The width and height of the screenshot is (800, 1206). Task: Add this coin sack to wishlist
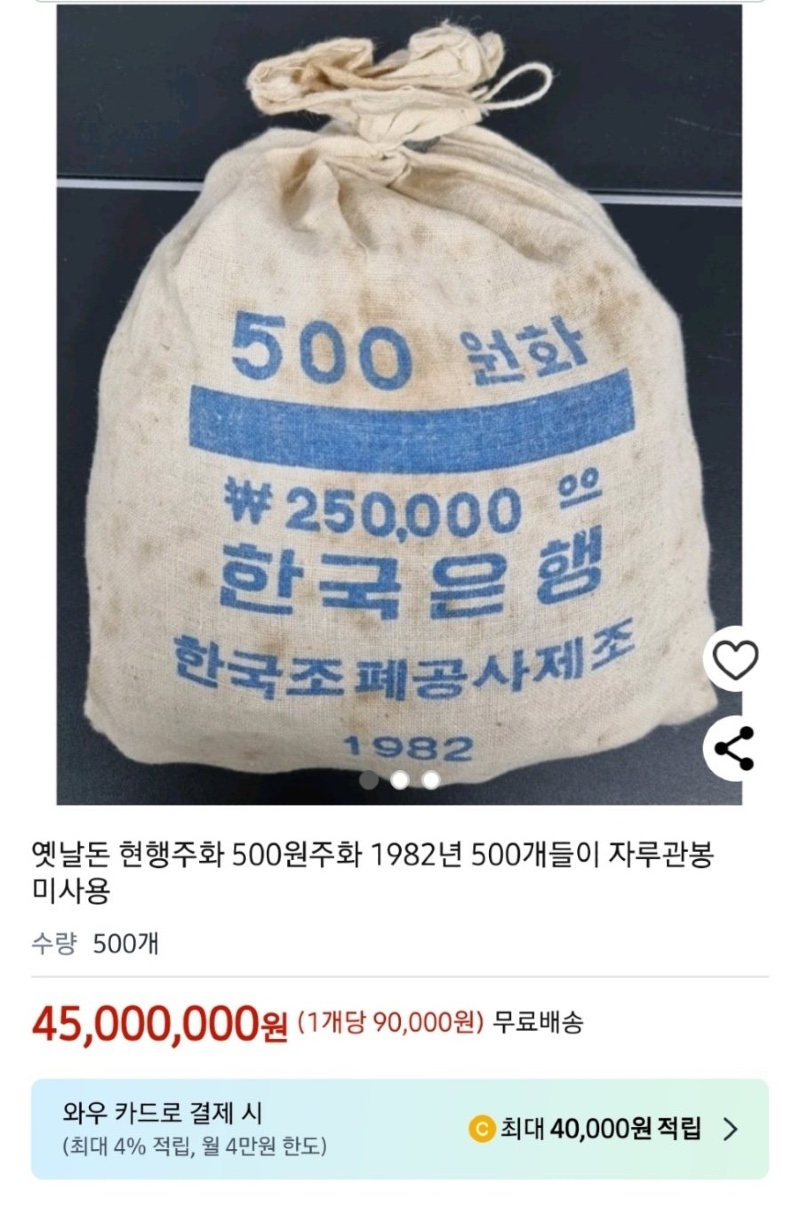tap(737, 661)
